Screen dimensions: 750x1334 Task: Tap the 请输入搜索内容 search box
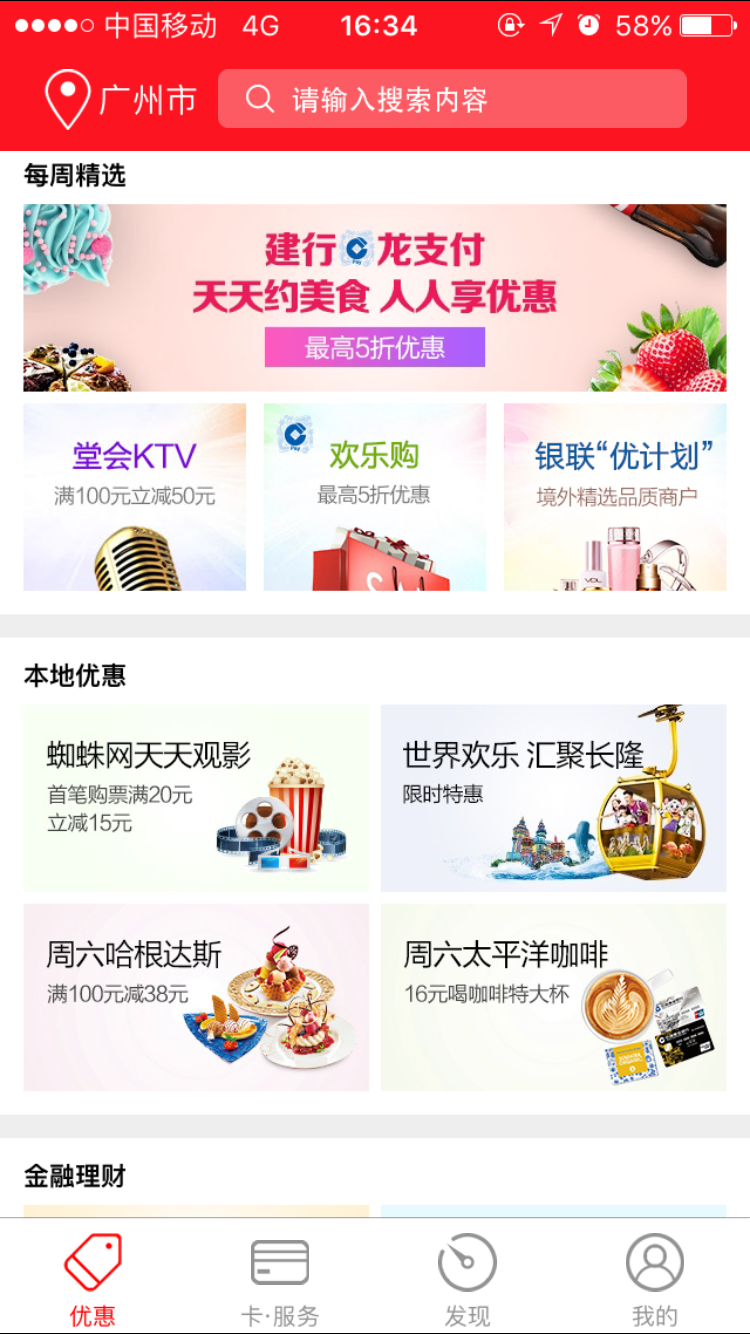(452, 99)
